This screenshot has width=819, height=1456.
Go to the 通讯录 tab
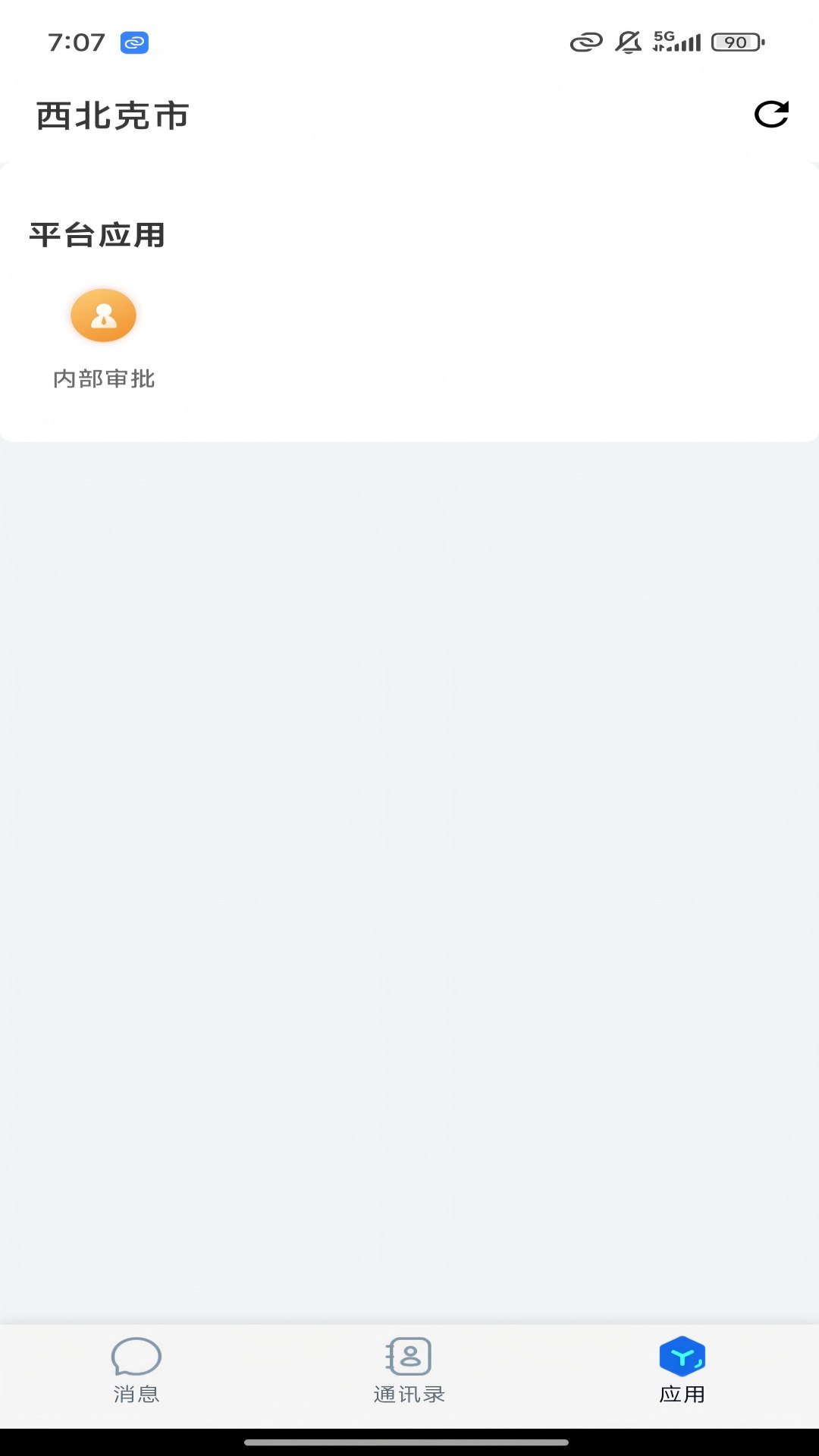click(x=409, y=1371)
